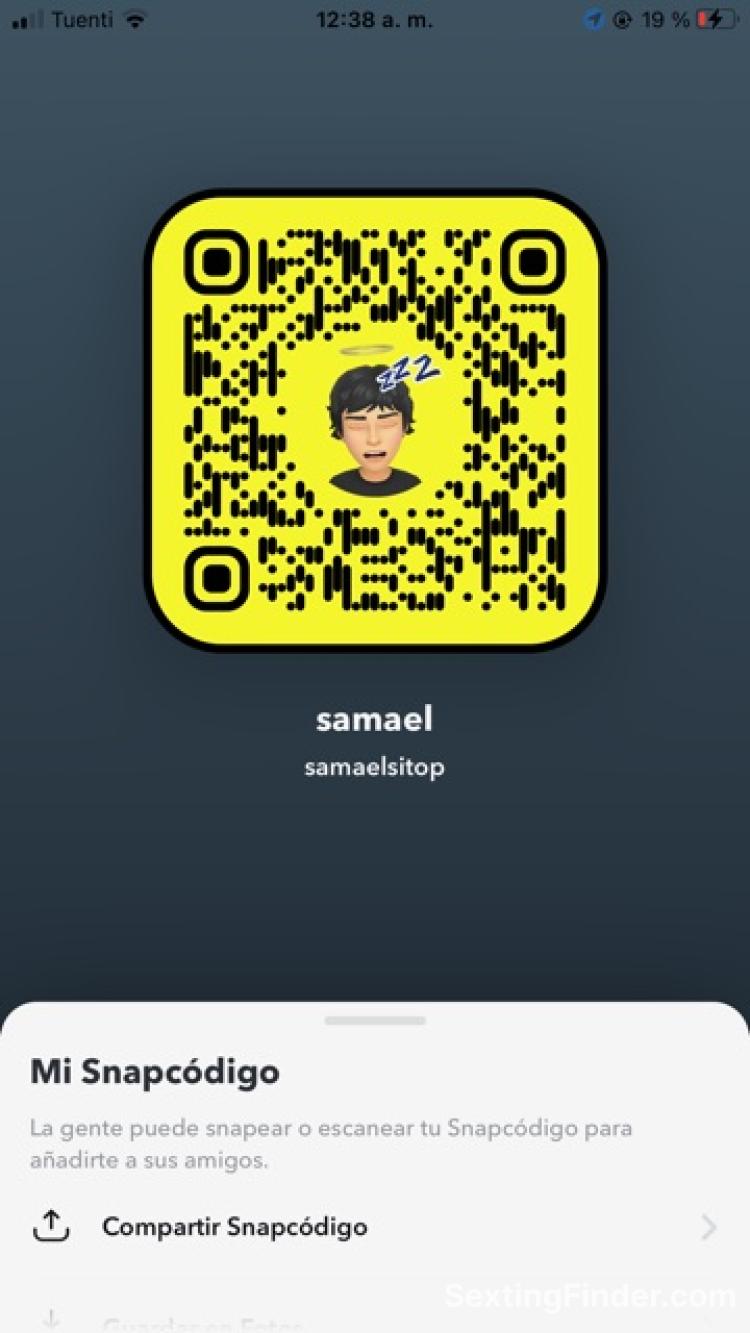Viewport: 750px width, 1333px height.
Task: Open the Compartir Snapcódigo option
Action: click(x=235, y=1227)
